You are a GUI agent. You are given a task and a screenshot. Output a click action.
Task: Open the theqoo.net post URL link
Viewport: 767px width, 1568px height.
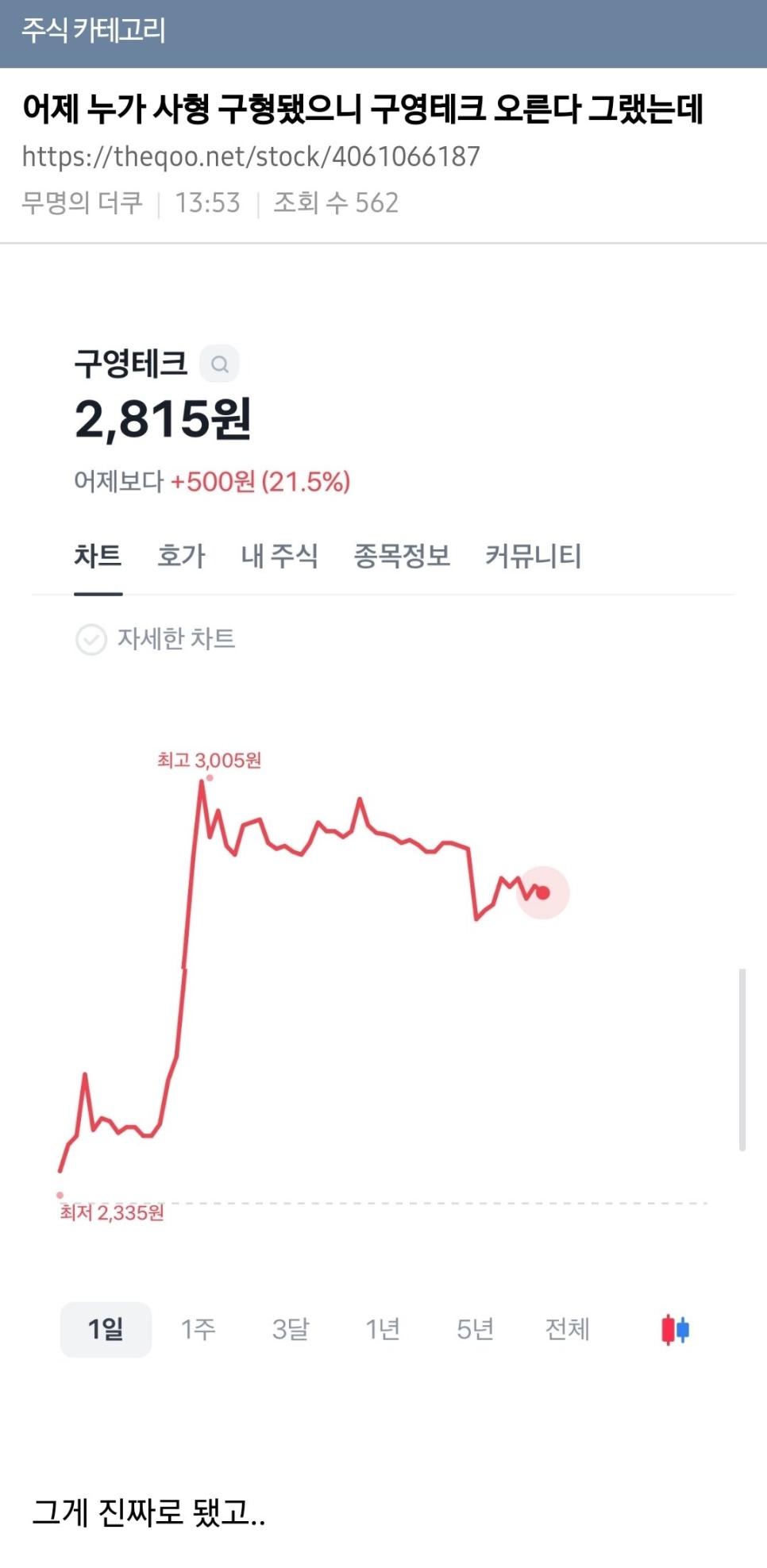pos(249,156)
